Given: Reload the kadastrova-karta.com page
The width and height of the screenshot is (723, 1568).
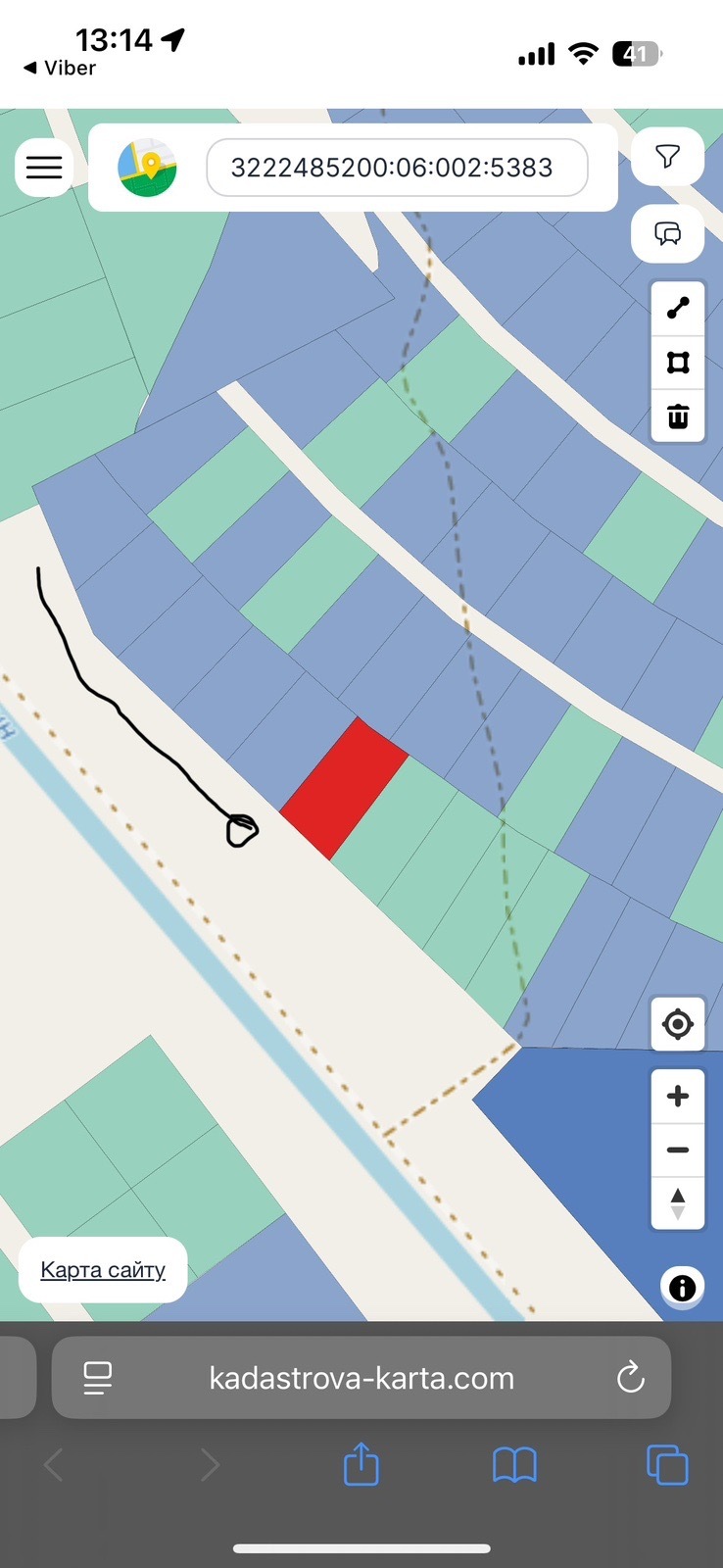Looking at the screenshot, I should [x=631, y=1378].
